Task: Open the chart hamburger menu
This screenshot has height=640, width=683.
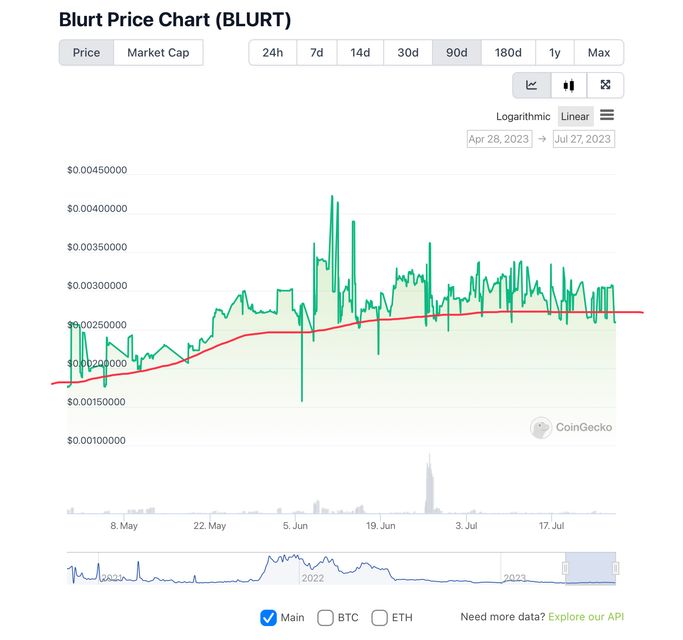Action: pyautogui.click(x=607, y=116)
